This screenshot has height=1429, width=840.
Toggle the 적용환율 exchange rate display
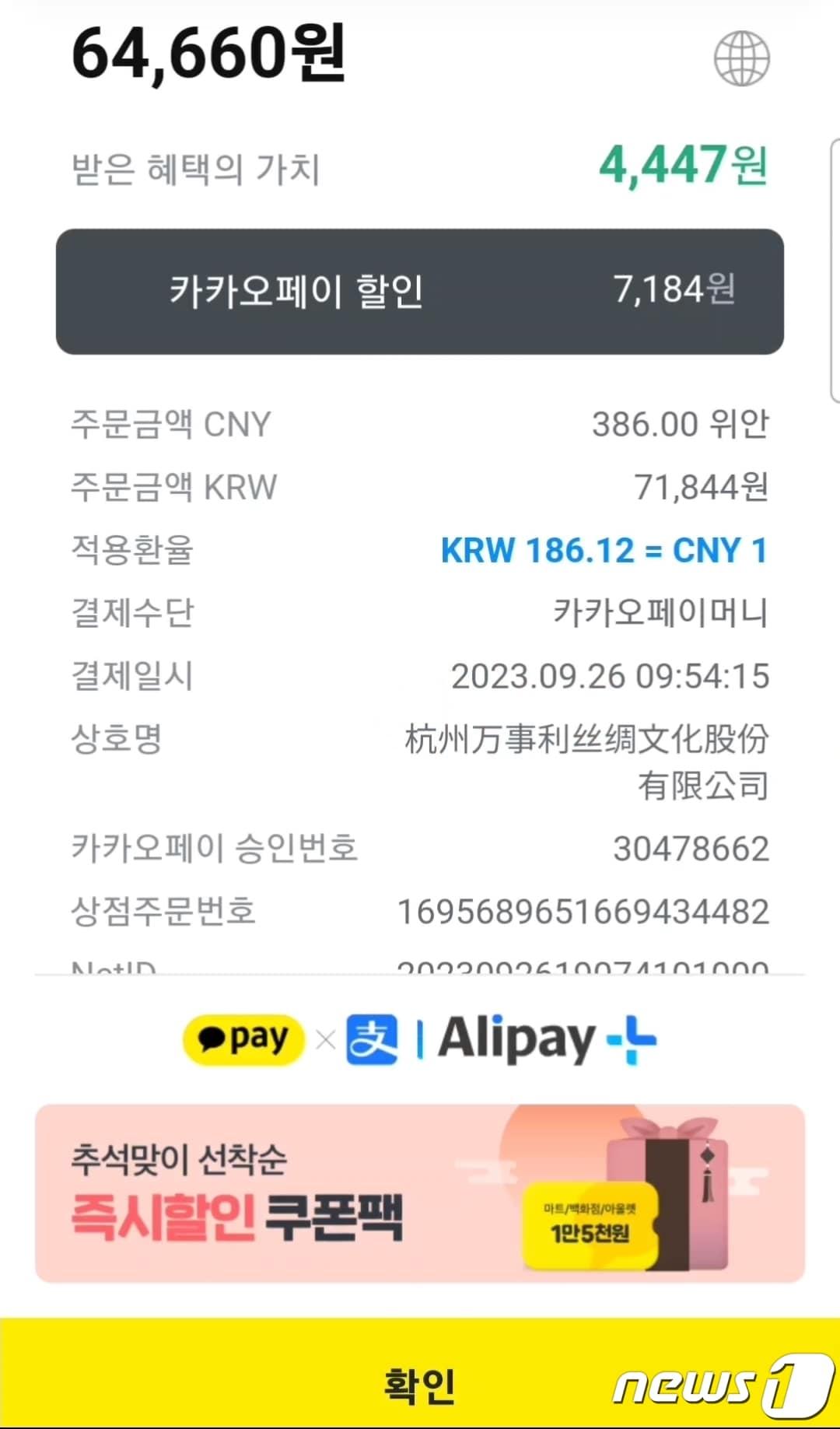pos(420,550)
